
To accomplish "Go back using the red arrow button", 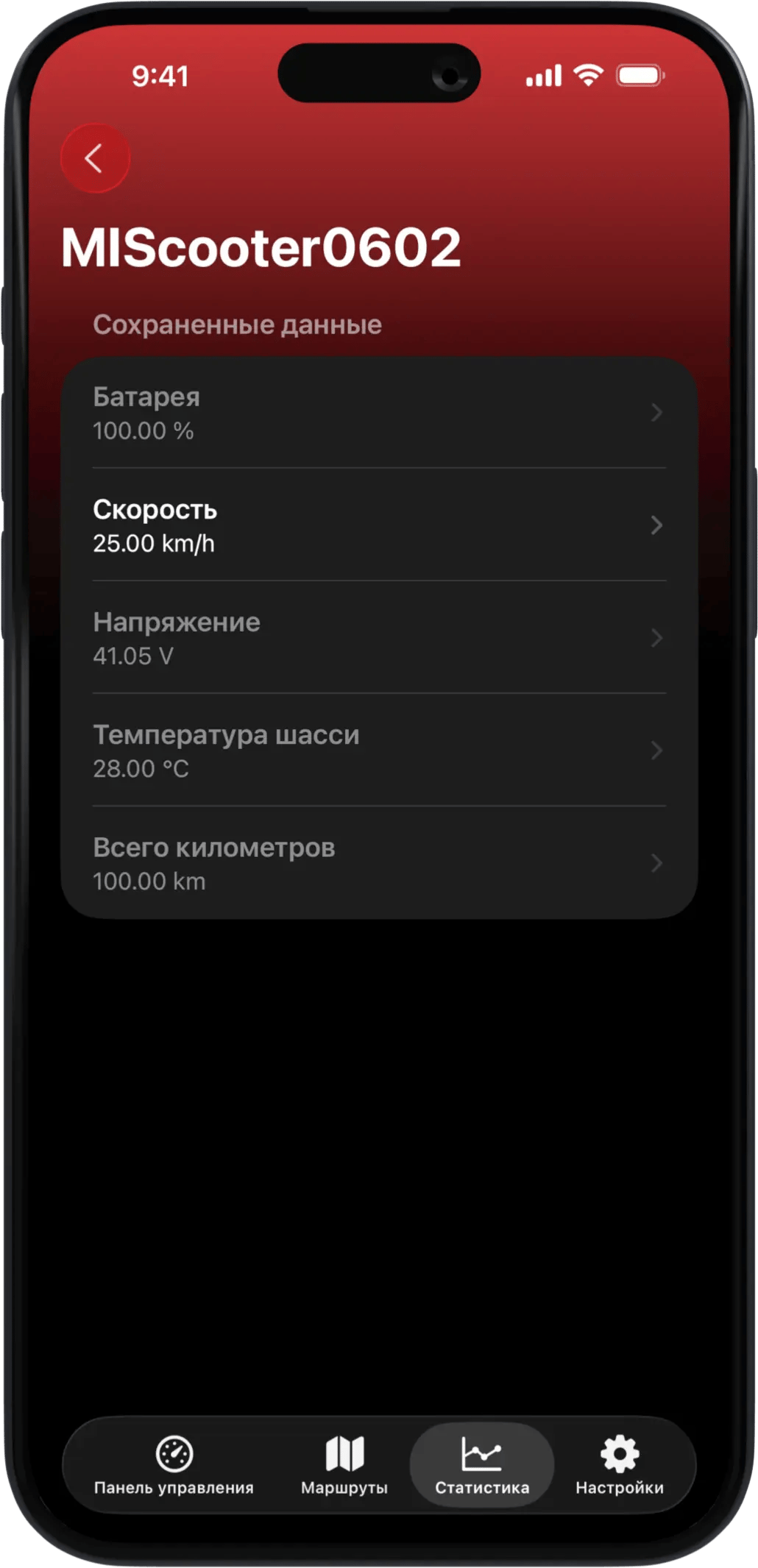I will pos(94,158).
